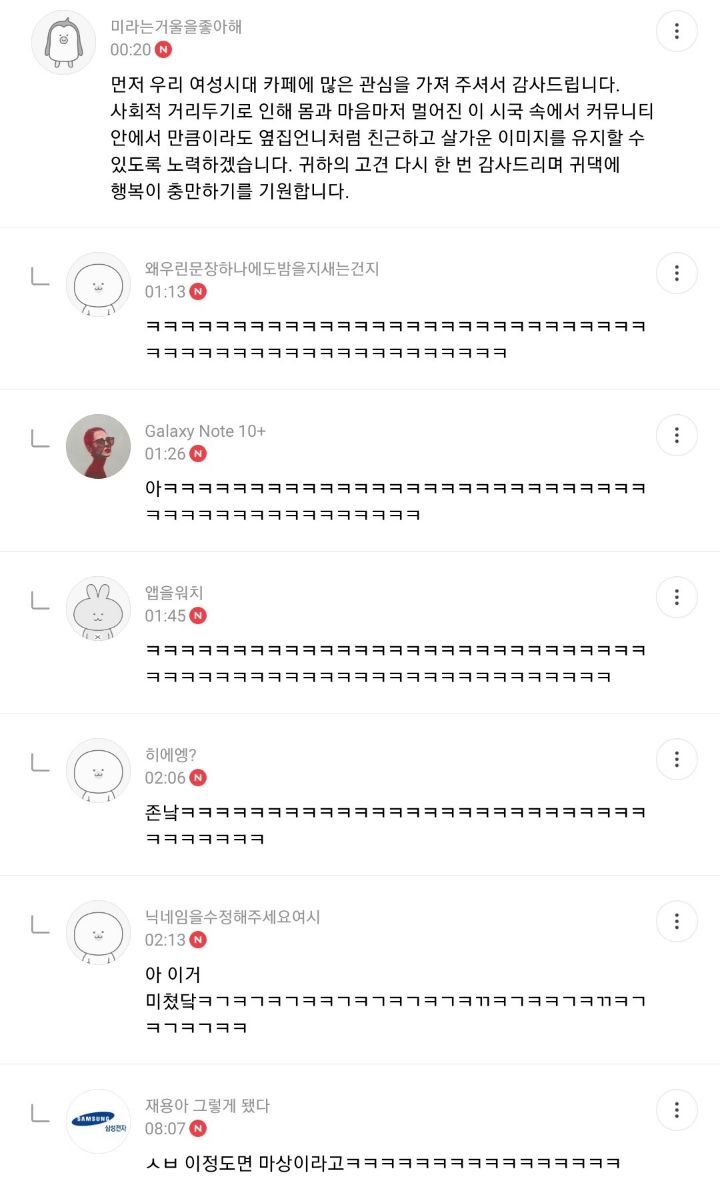Image resolution: width=720 pixels, height=1189 pixels.
Task: View profile picture of 미라는거울을좋아해
Action: [x=64, y=42]
